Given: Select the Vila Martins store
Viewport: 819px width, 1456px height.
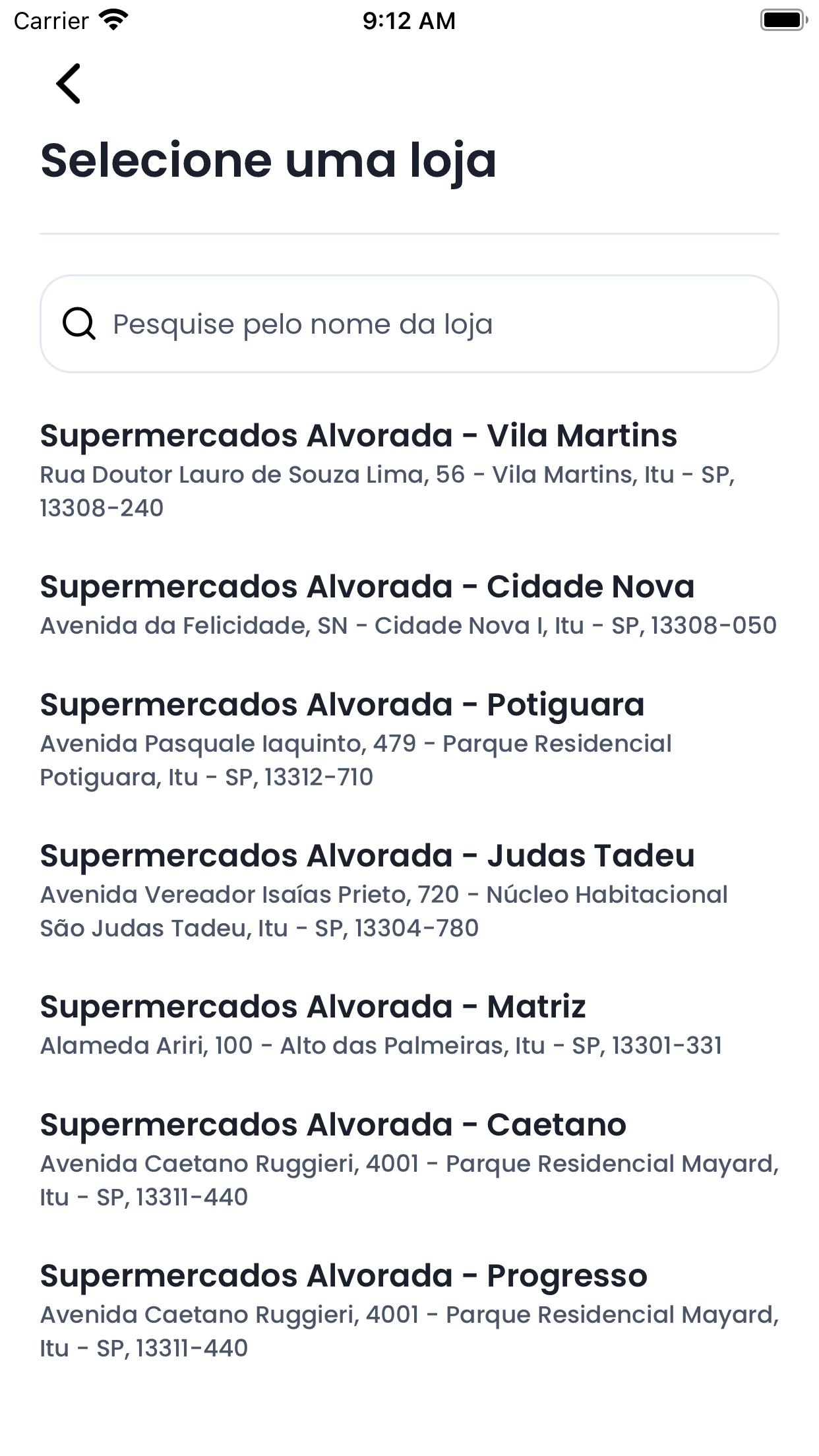Looking at the screenshot, I should click(x=409, y=471).
